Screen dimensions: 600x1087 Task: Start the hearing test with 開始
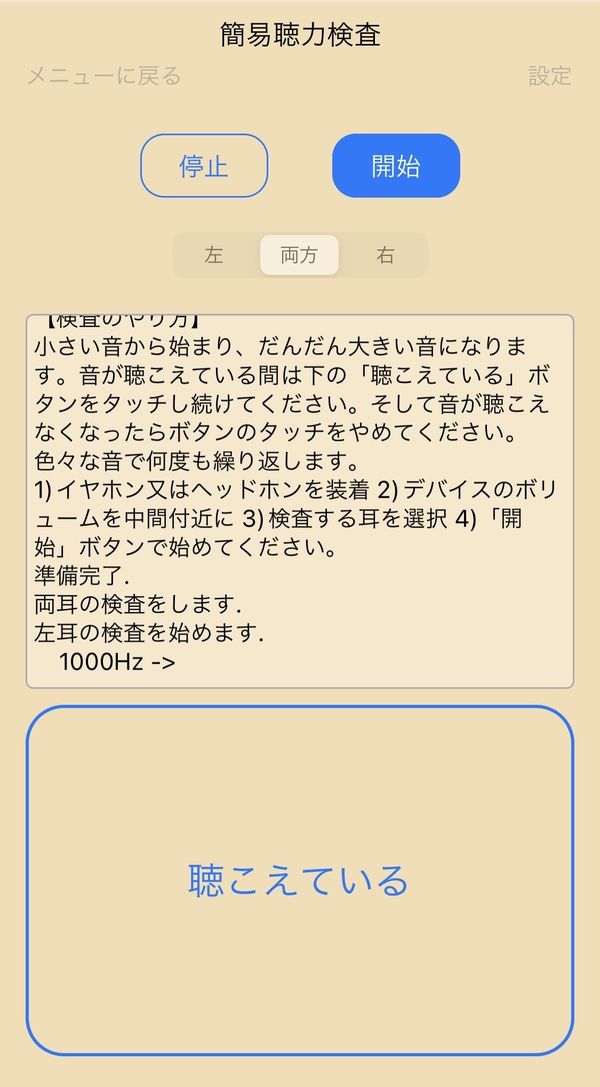tap(396, 166)
